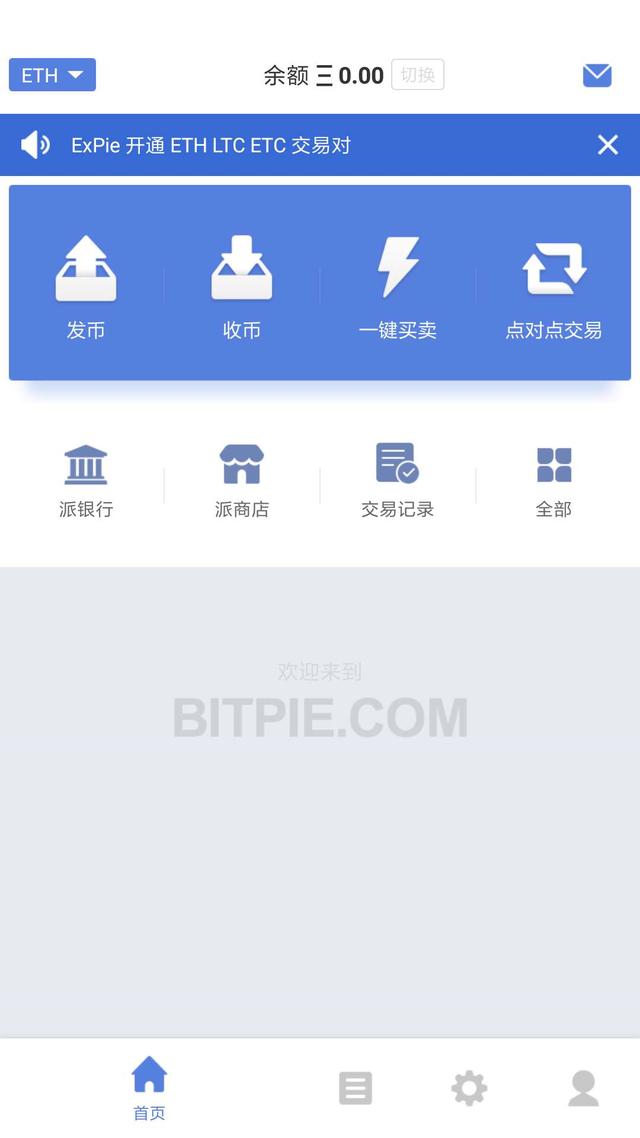Show 全部 all features
Image resolution: width=640 pixels, height=1138 pixels.
[553, 480]
